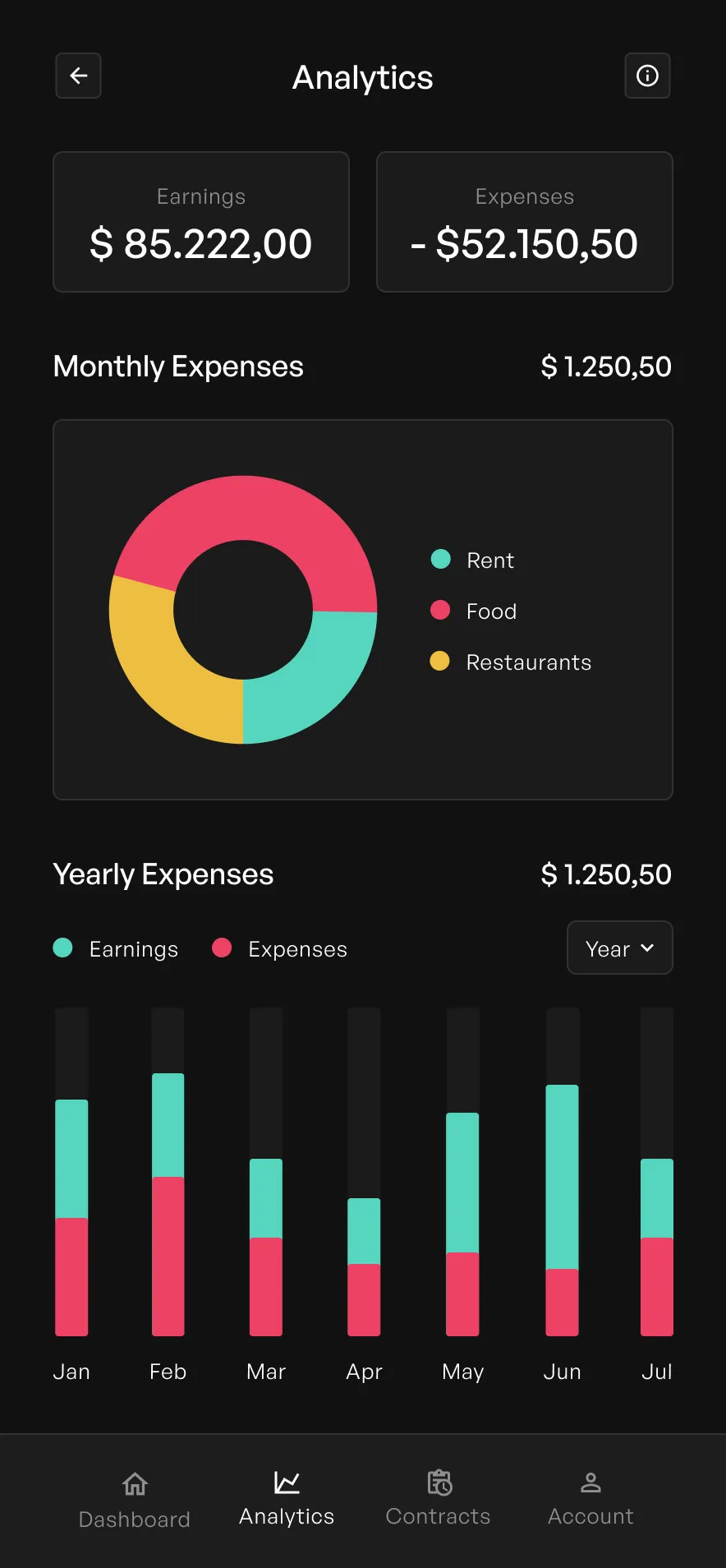The image size is (726, 1568).
Task: Open the Expenses summary card
Action: pyautogui.click(x=524, y=221)
